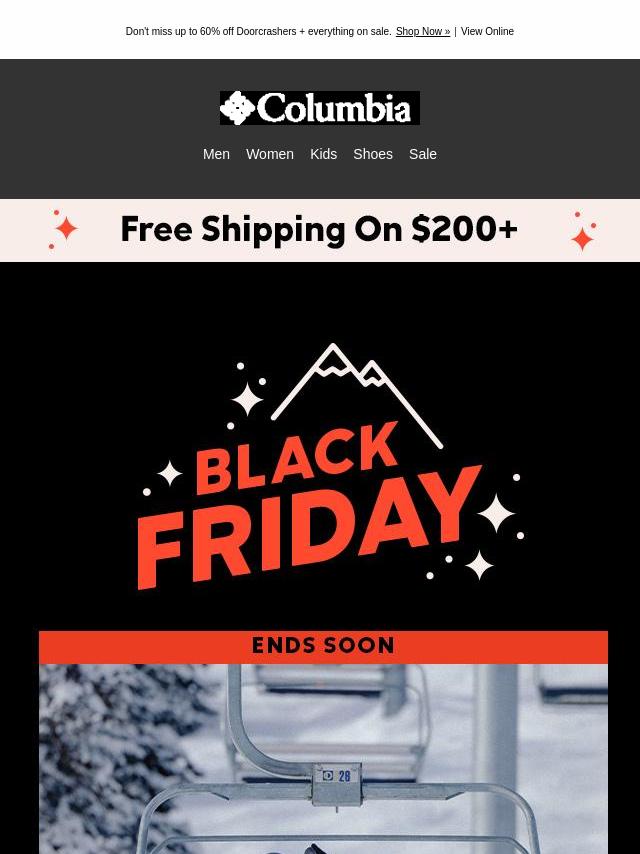Open the Shoes category

373,154
